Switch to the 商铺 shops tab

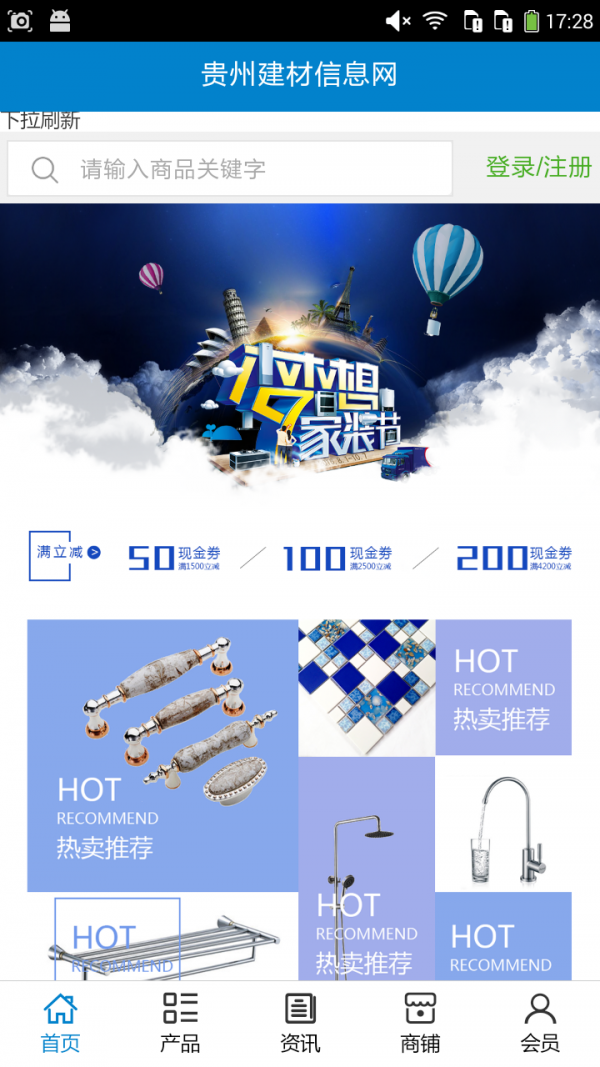(420, 1023)
